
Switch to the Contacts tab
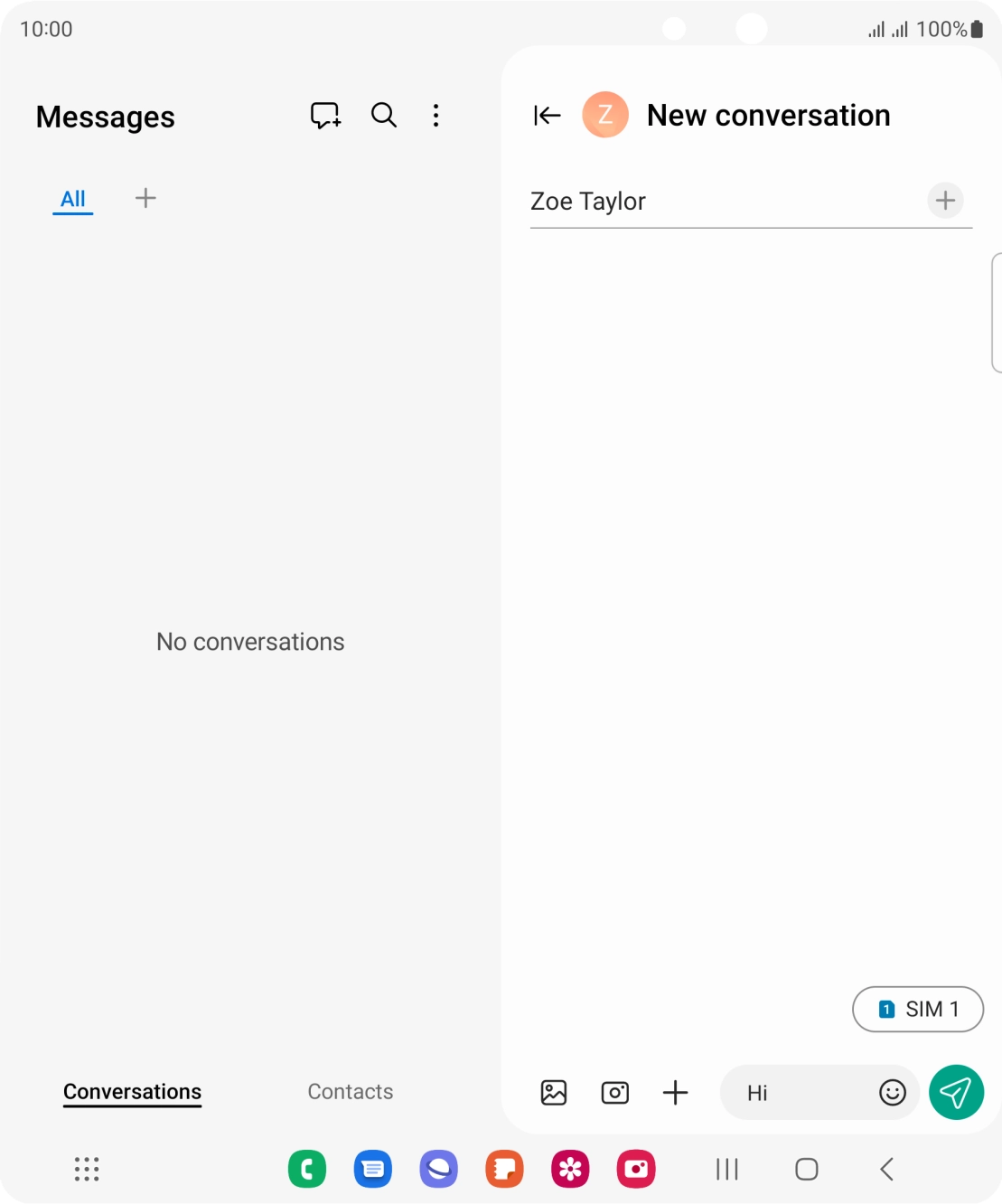tap(350, 1091)
